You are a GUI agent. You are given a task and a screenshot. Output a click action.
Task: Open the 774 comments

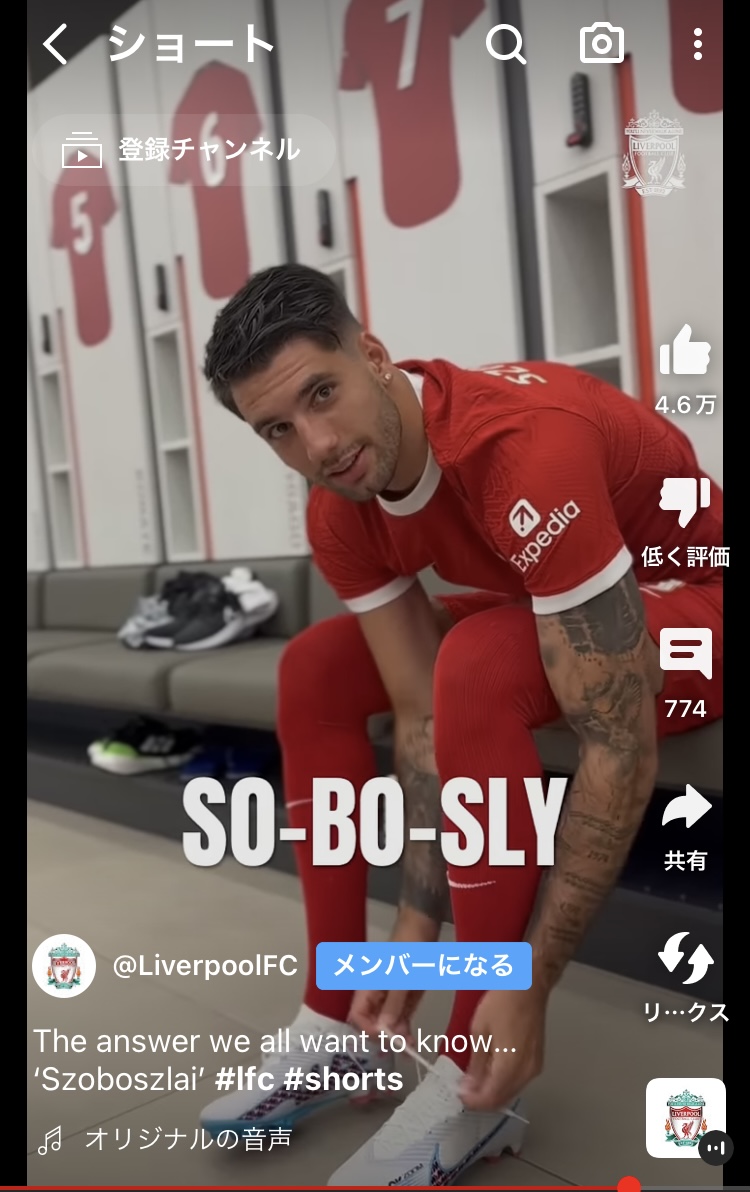coord(685,655)
